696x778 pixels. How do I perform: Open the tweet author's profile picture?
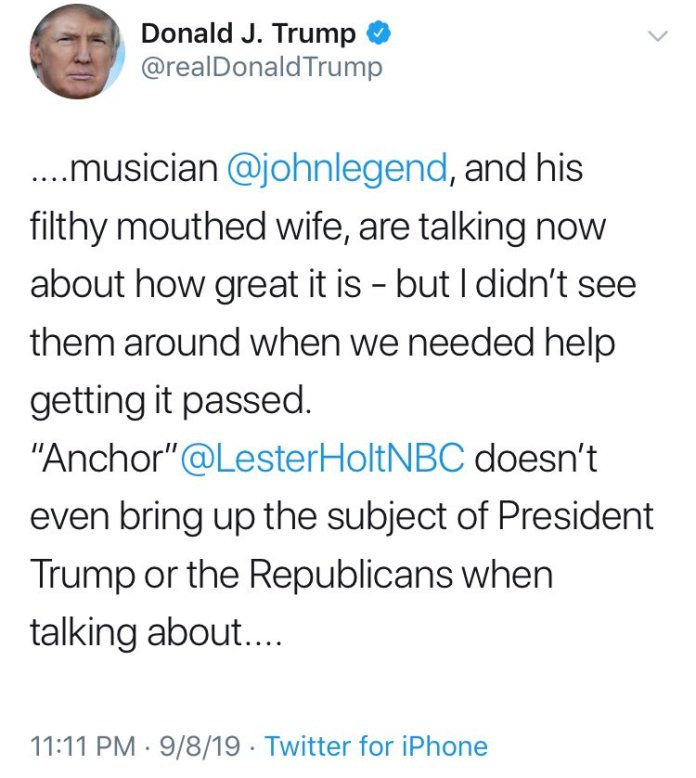point(77,52)
